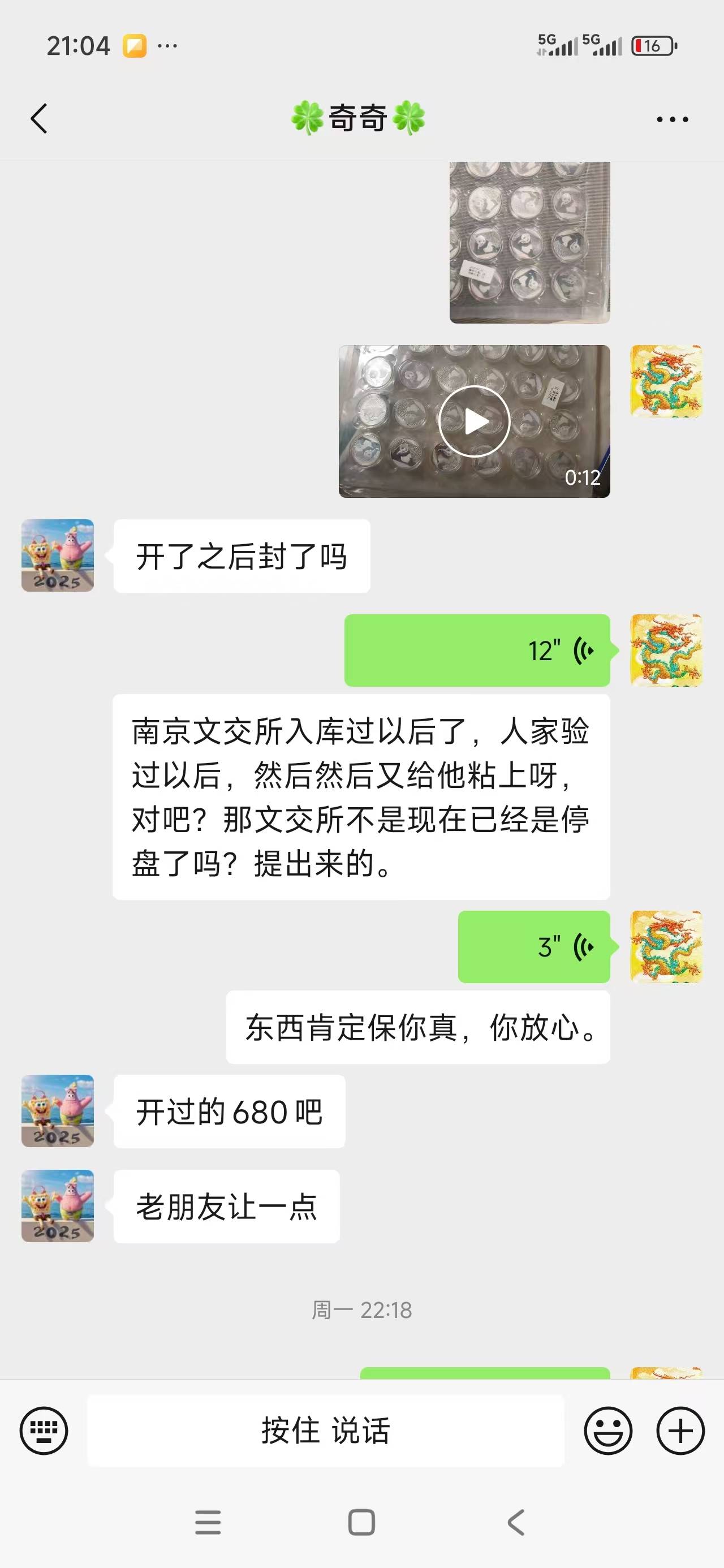Go back to the chat list

click(x=39, y=118)
